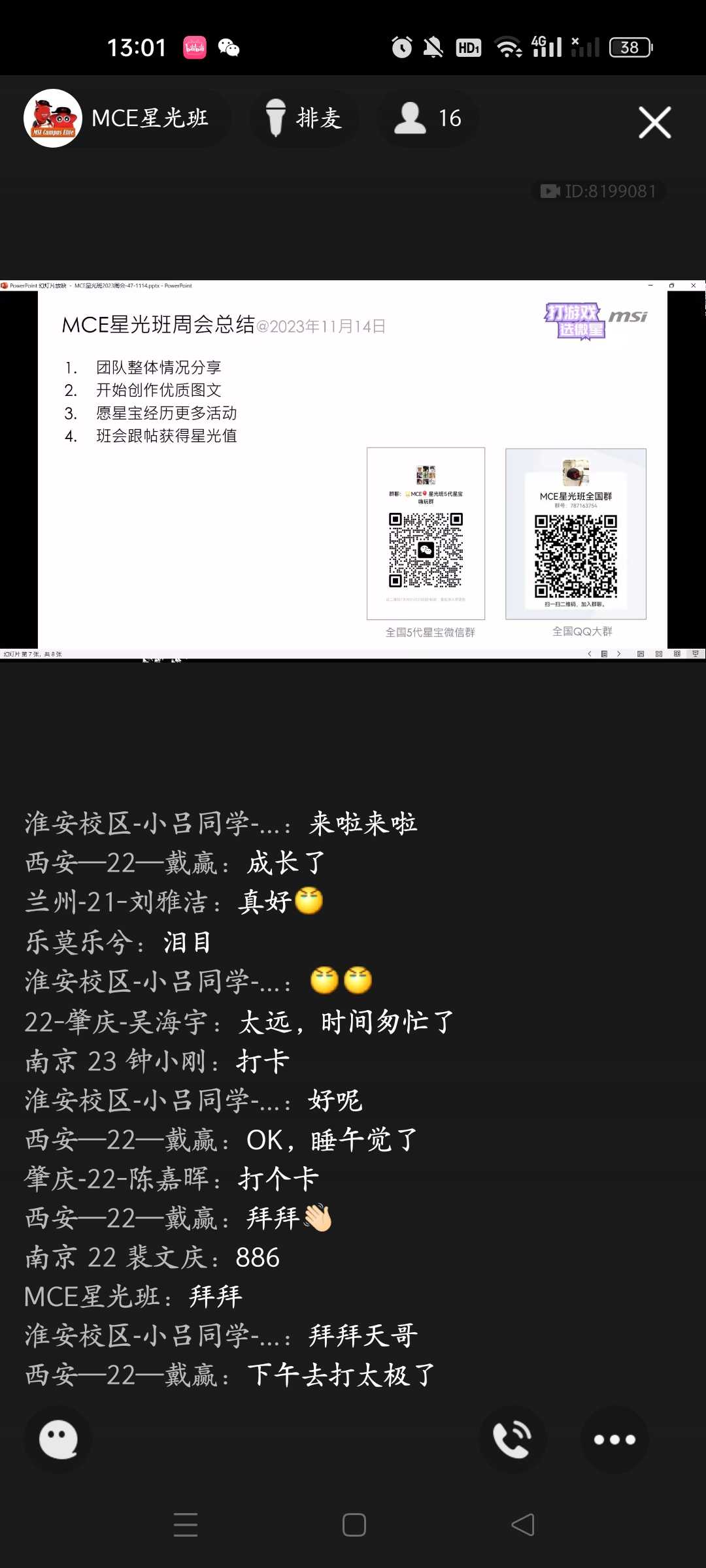Open the three-dot more options menu
The height and width of the screenshot is (1568, 706).
(x=614, y=1439)
